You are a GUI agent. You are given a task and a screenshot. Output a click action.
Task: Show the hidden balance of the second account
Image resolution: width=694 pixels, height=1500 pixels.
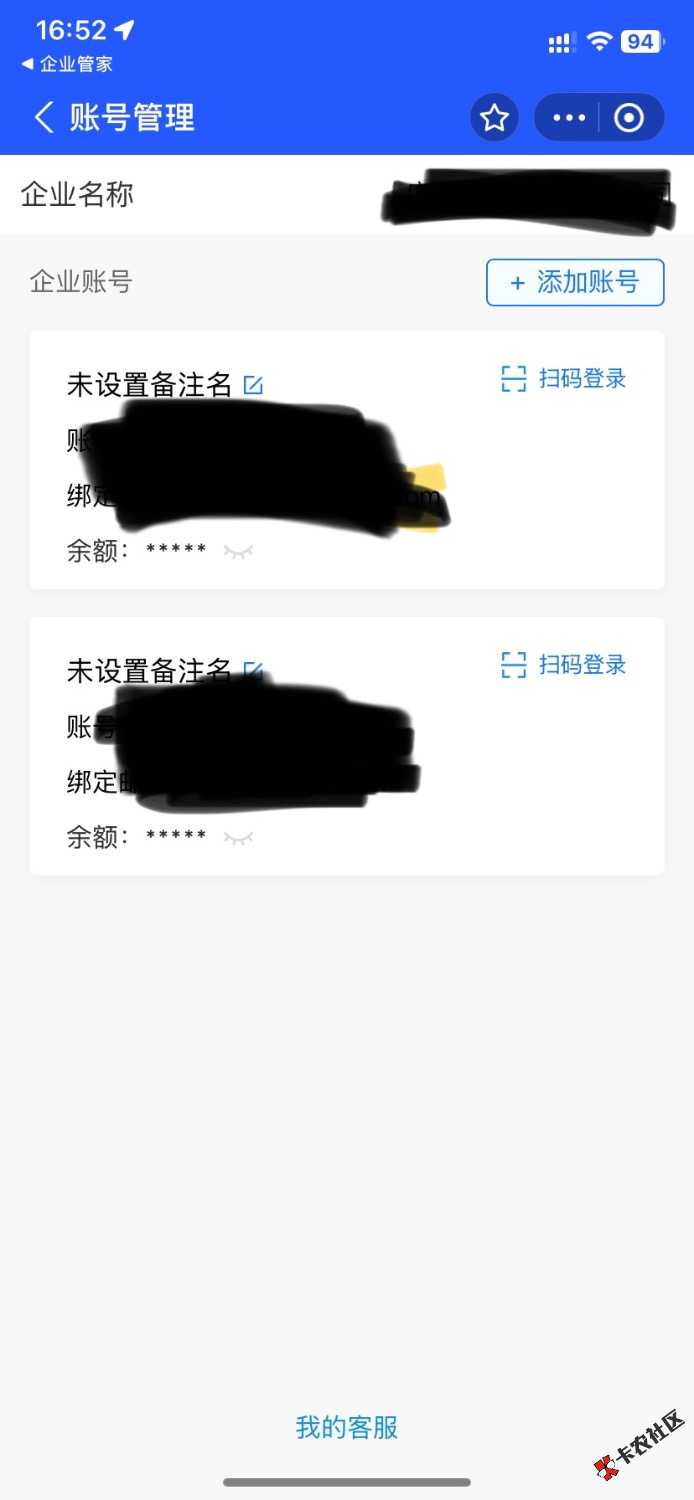(x=238, y=837)
